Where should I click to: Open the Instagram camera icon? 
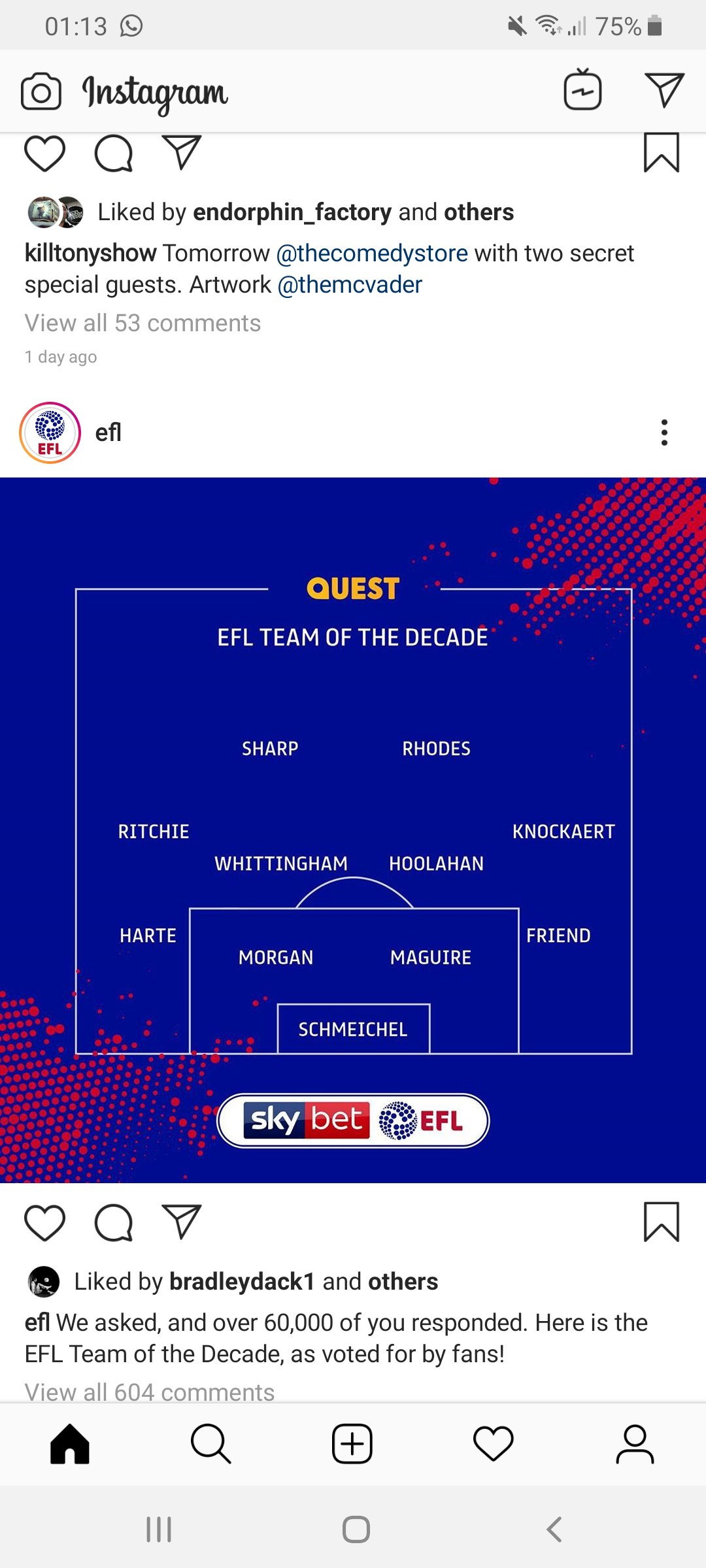[x=41, y=91]
